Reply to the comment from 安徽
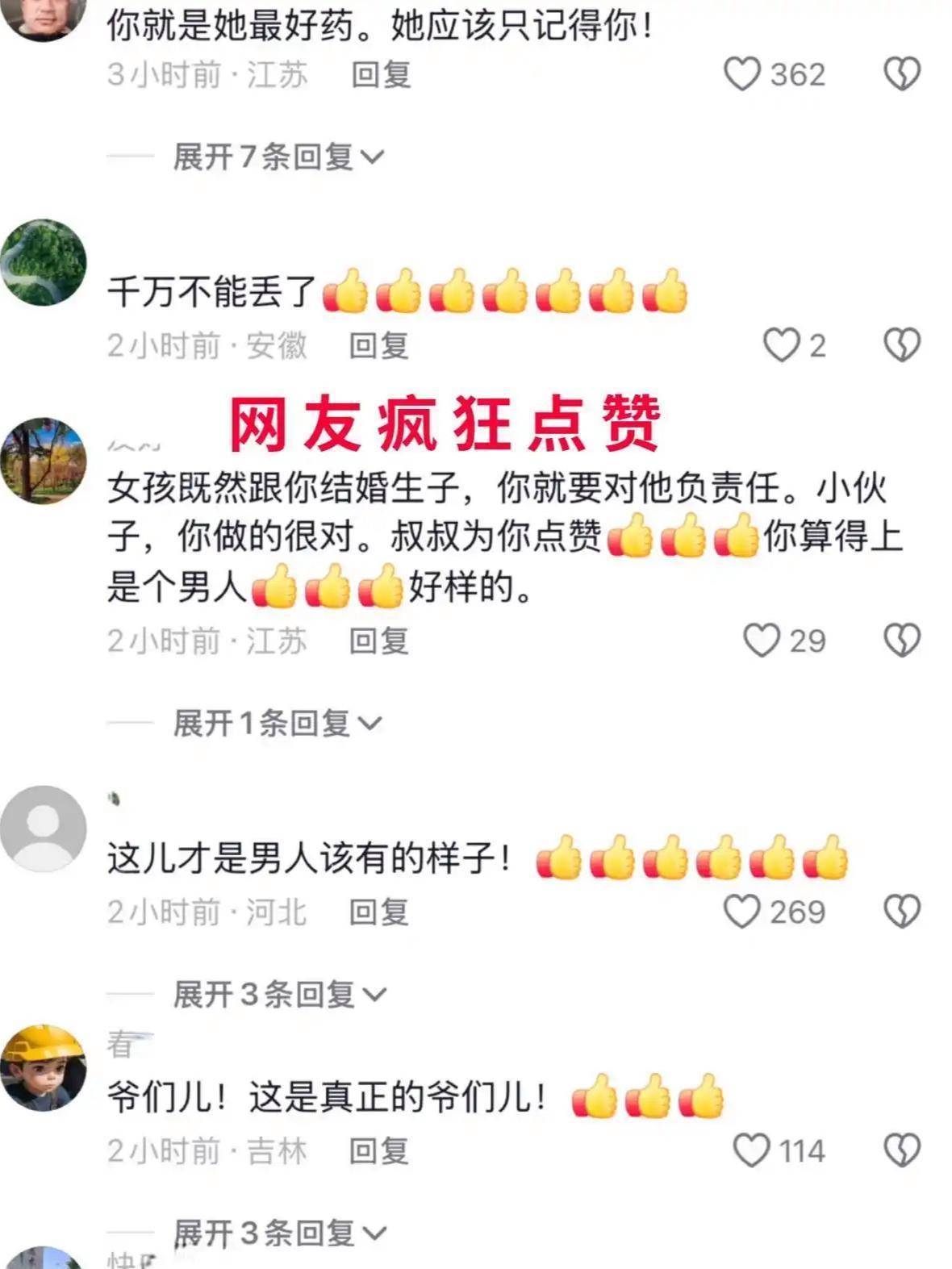 378,346
